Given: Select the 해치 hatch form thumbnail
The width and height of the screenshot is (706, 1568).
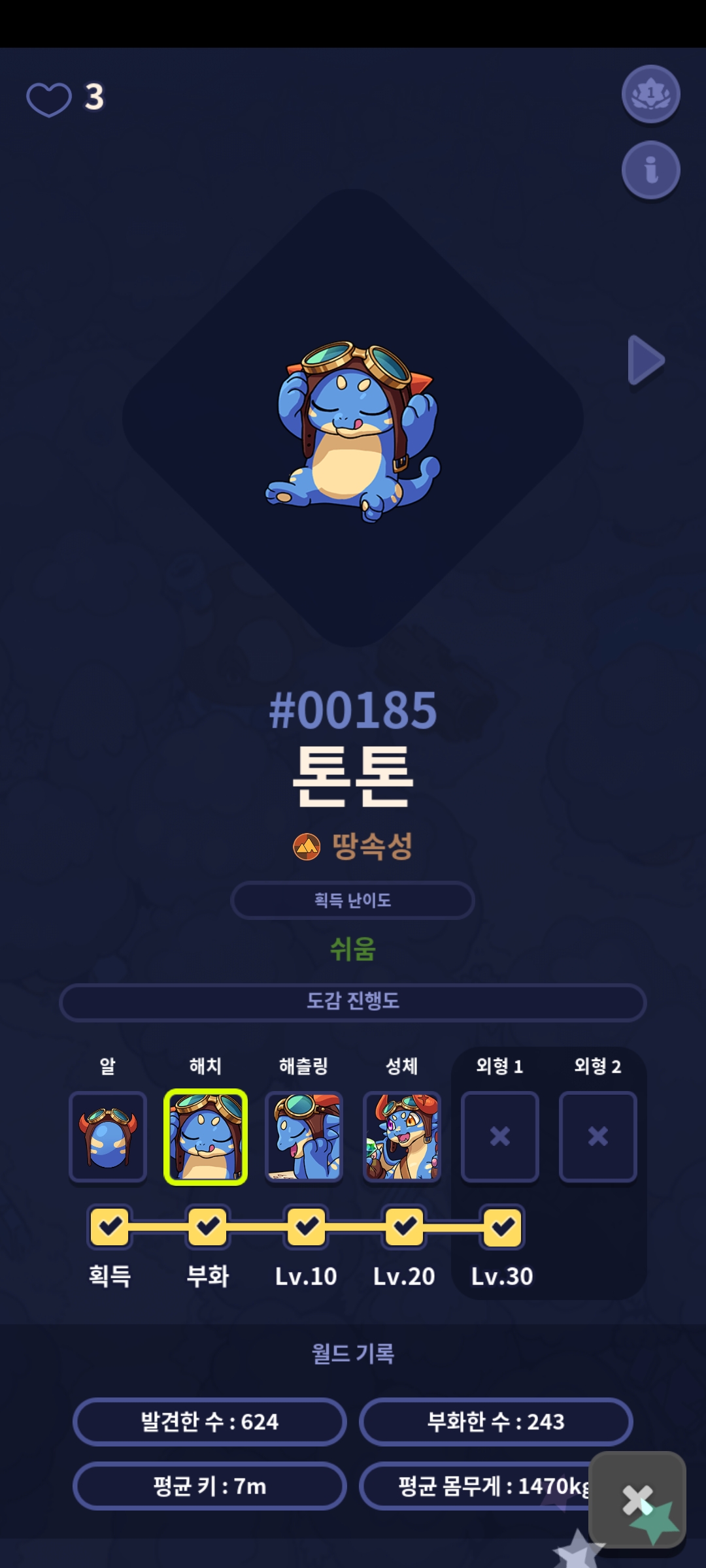Looking at the screenshot, I should point(206,1136).
